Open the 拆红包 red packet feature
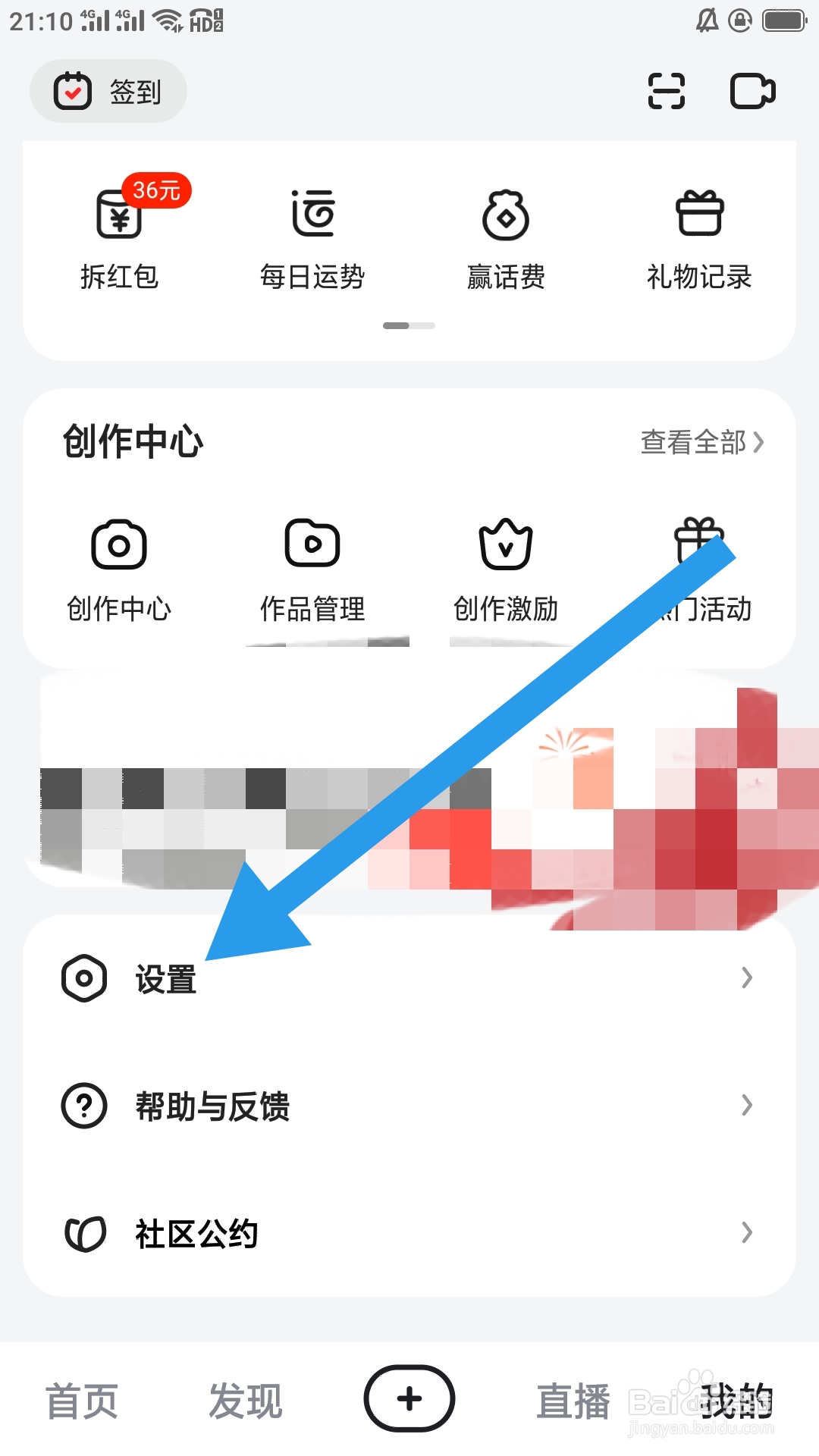Image resolution: width=819 pixels, height=1456 pixels. [119, 235]
